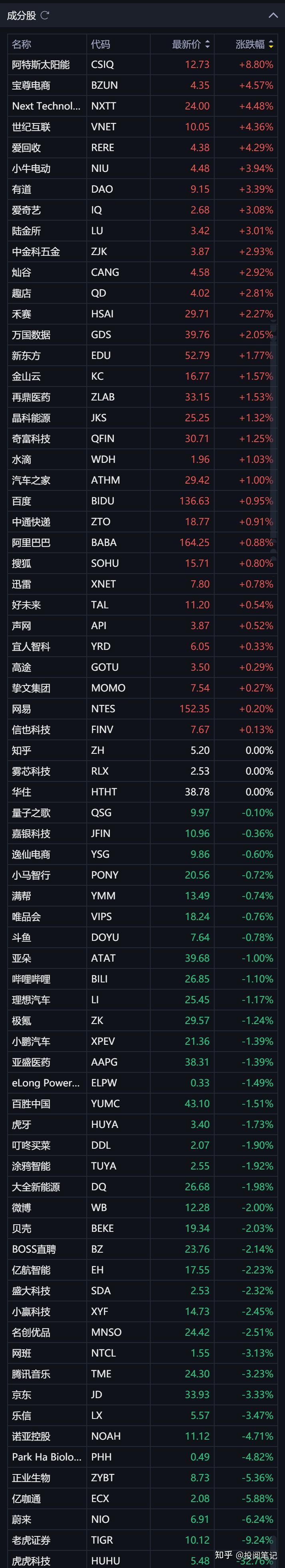The image size is (285, 1568).
Task: Open 百度 BIDU stock row
Action: click(x=21, y=501)
